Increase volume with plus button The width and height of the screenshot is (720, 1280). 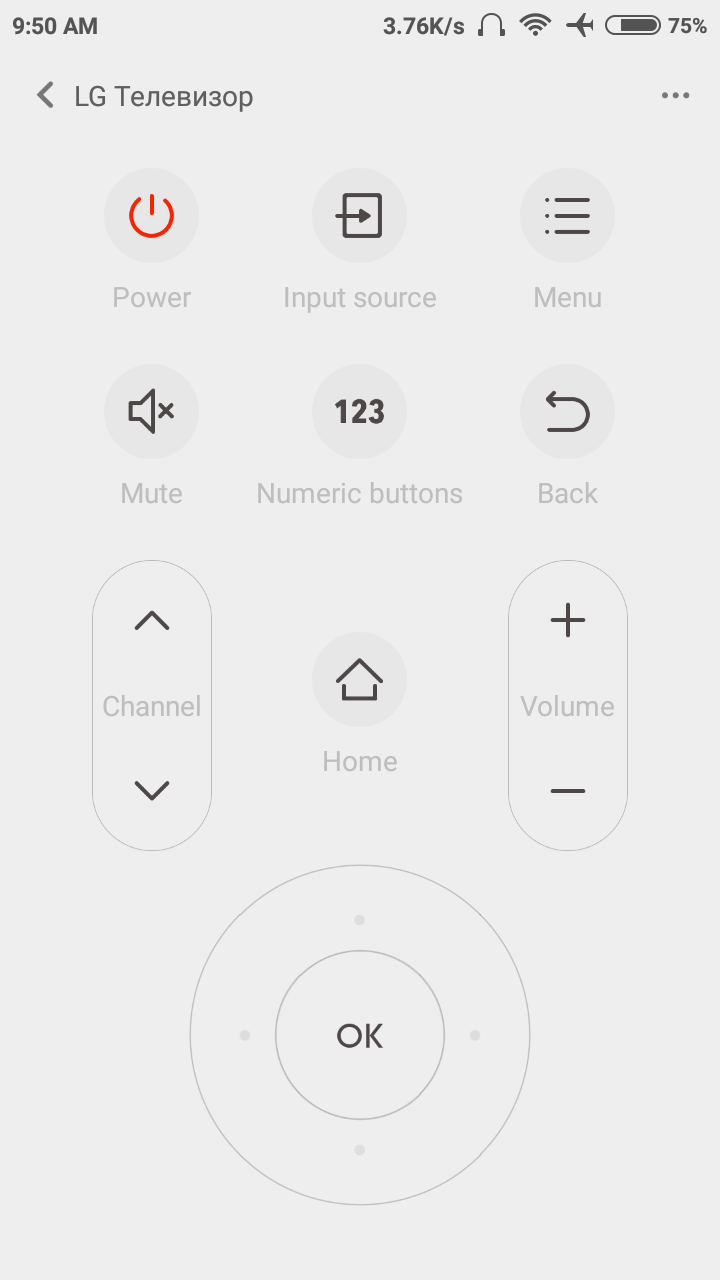click(567, 621)
